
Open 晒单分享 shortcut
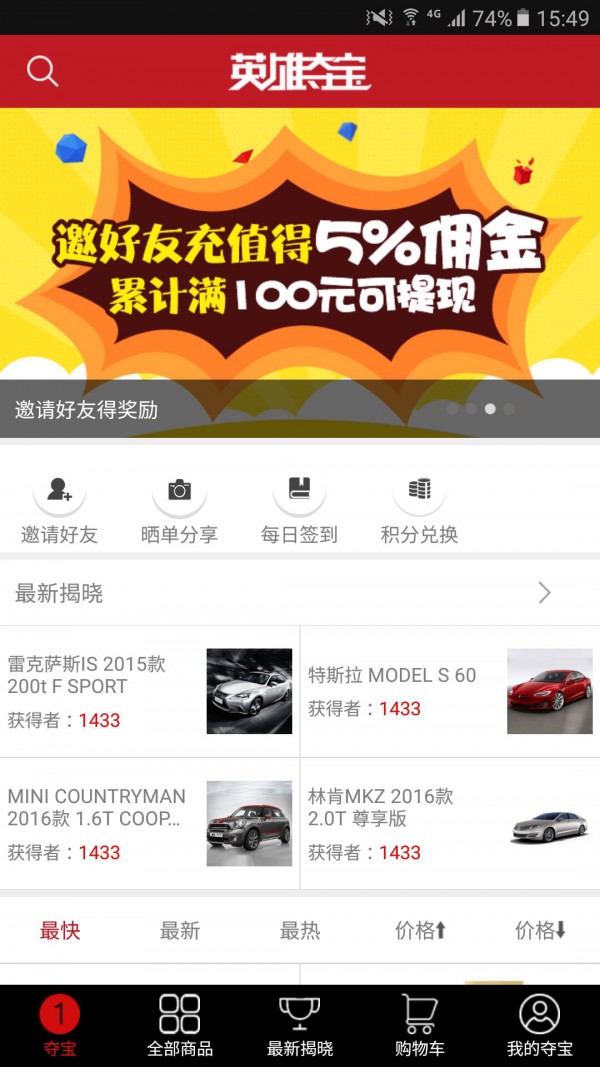[179, 508]
